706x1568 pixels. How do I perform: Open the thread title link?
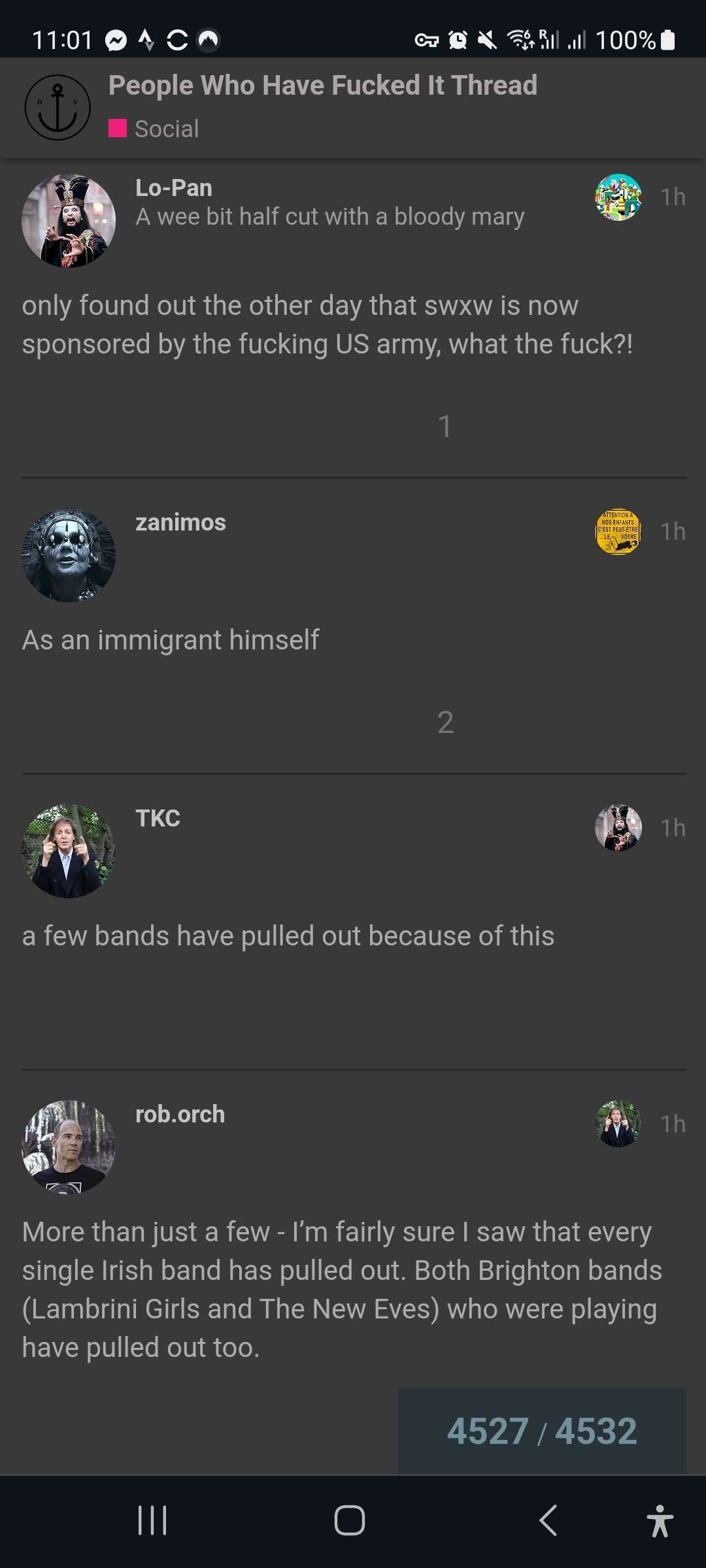(322, 86)
